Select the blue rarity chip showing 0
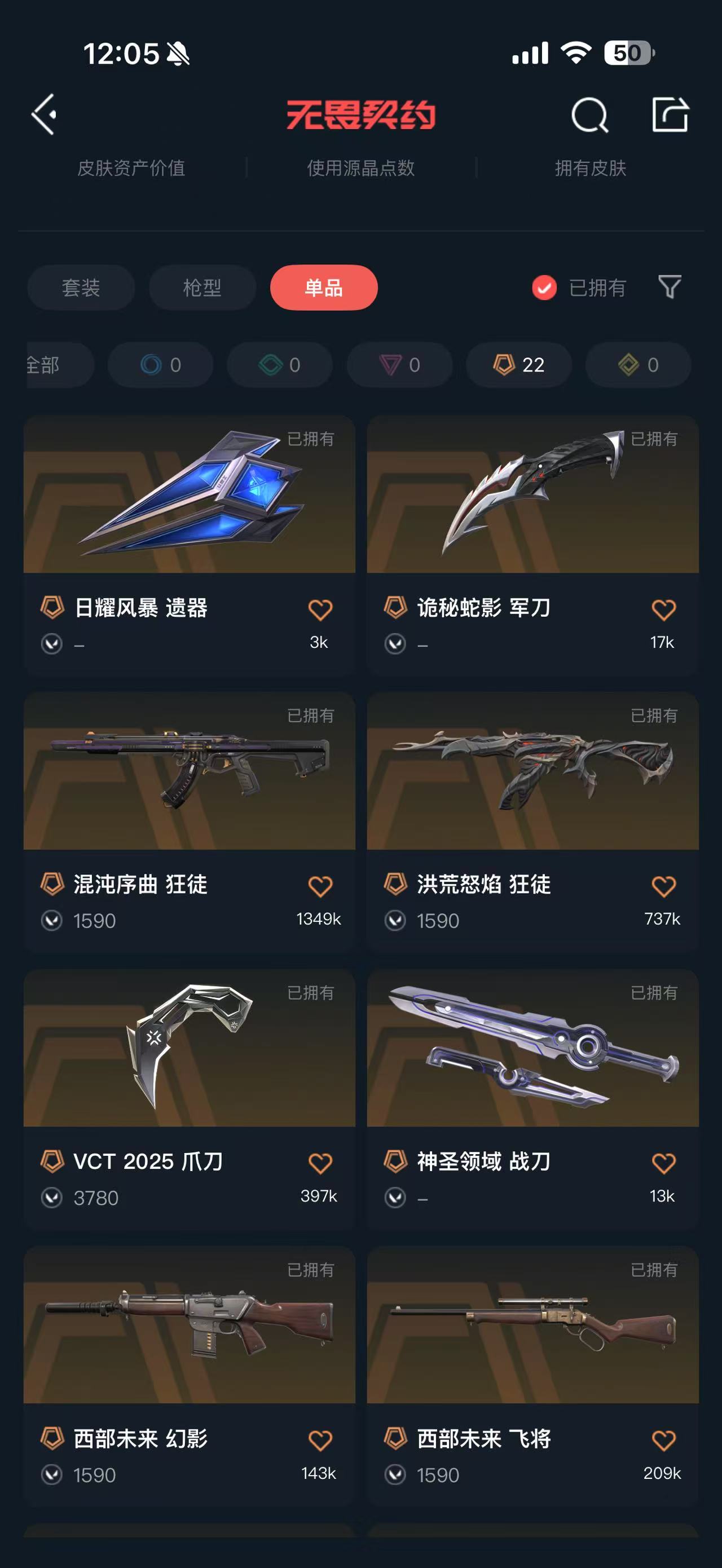722x1568 pixels. (161, 365)
